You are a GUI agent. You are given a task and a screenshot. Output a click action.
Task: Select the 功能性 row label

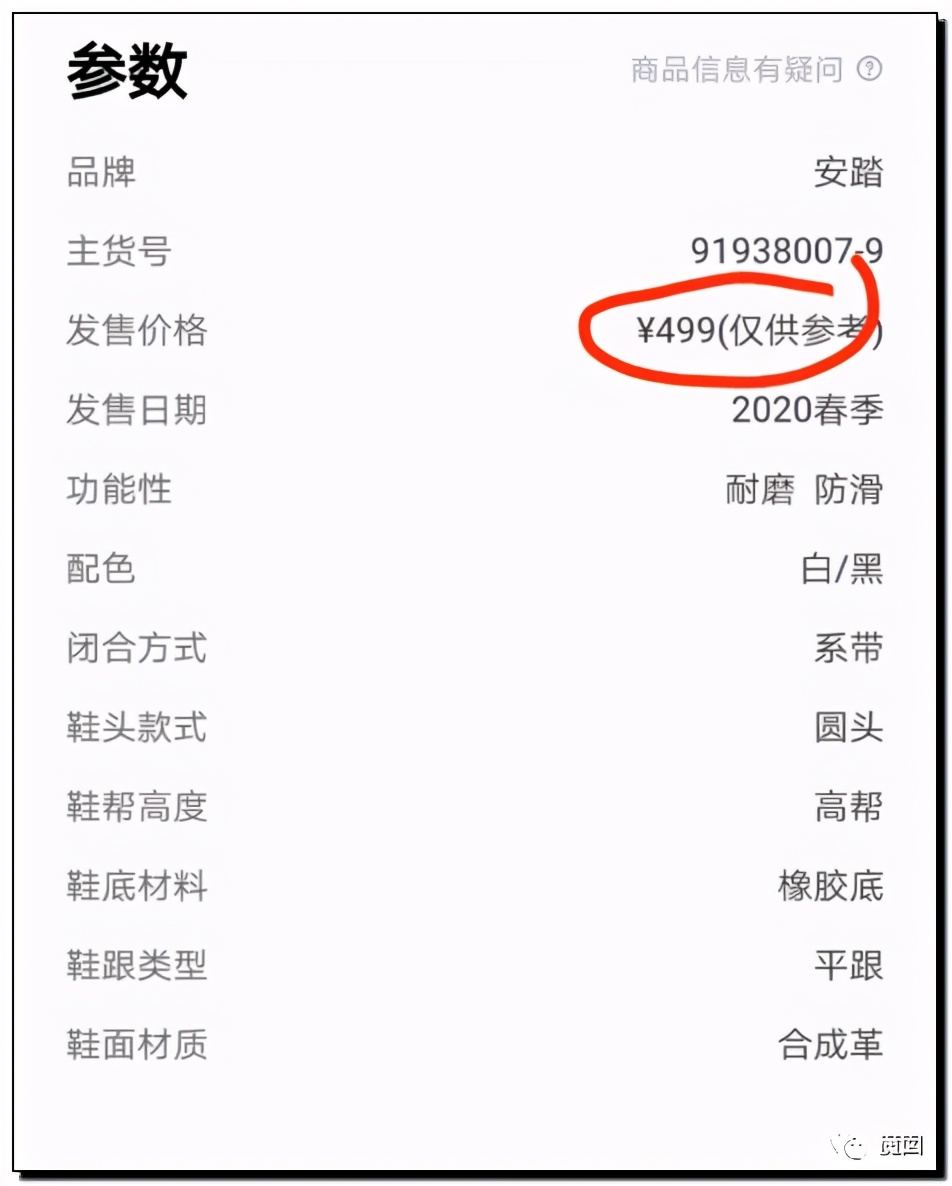point(120,490)
